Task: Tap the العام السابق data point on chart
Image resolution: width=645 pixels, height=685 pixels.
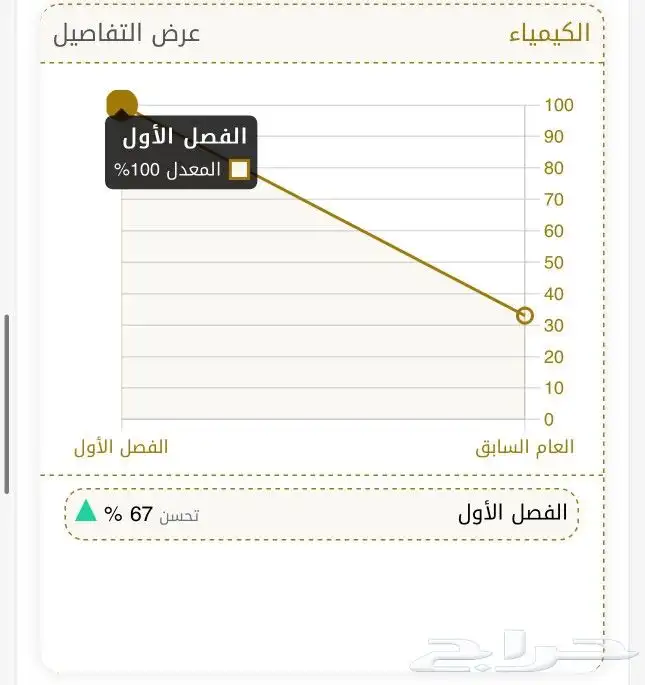Action: 526,316
